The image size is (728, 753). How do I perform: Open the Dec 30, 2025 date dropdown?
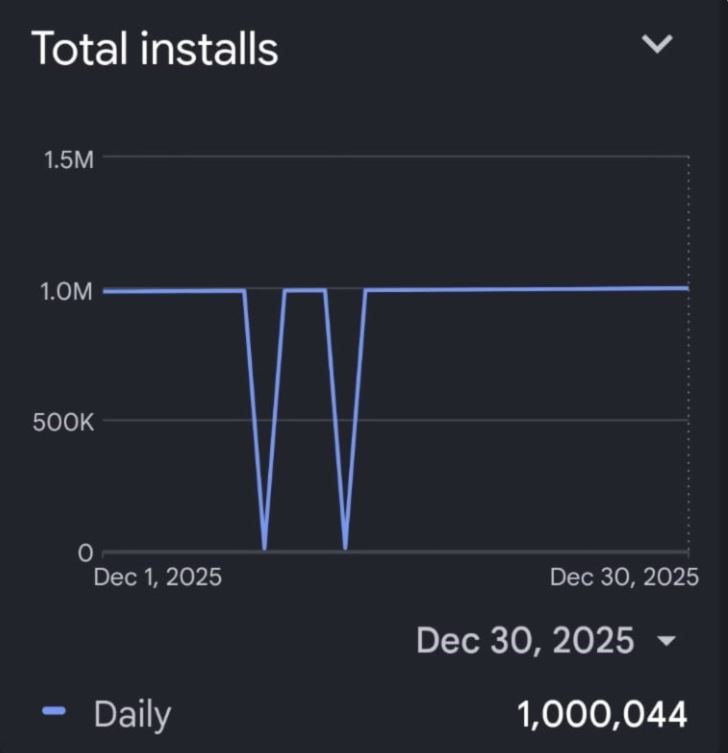(547, 640)
